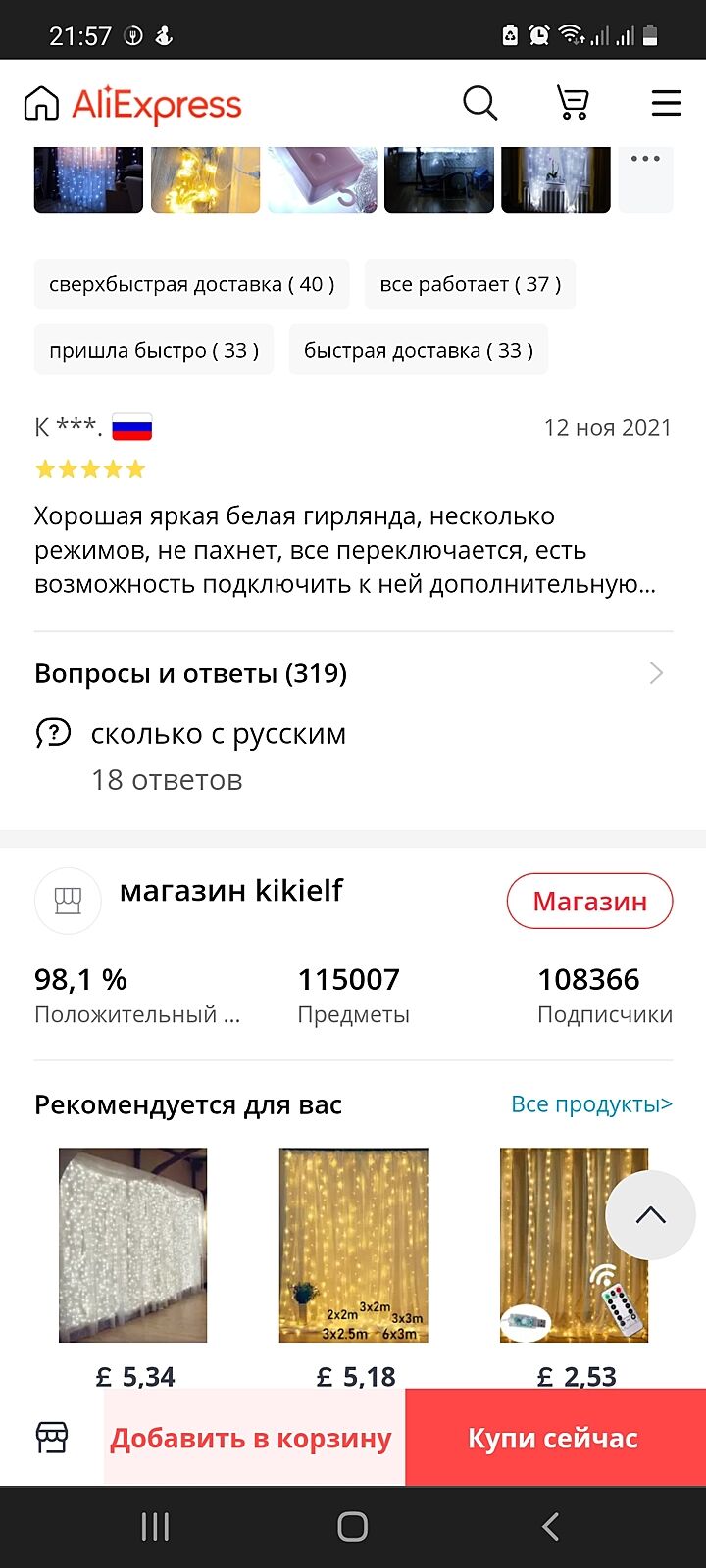
Task: Open the store icon in bottom bar
Action: coord(51,1438)
